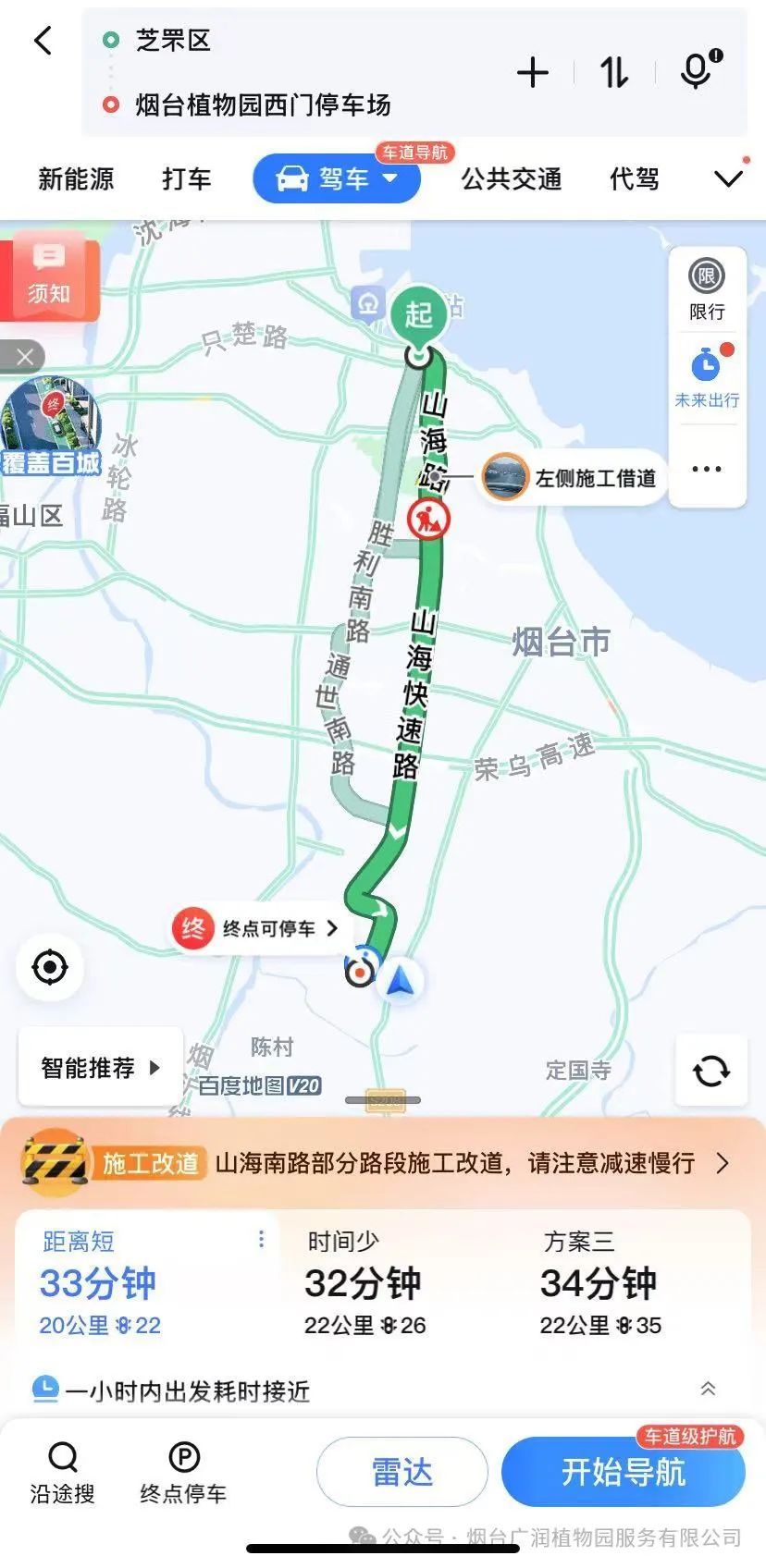The height and width of the screenshot is (1568, 766).
Task: Switch to the 打车 tab
Action: (186, 178)
